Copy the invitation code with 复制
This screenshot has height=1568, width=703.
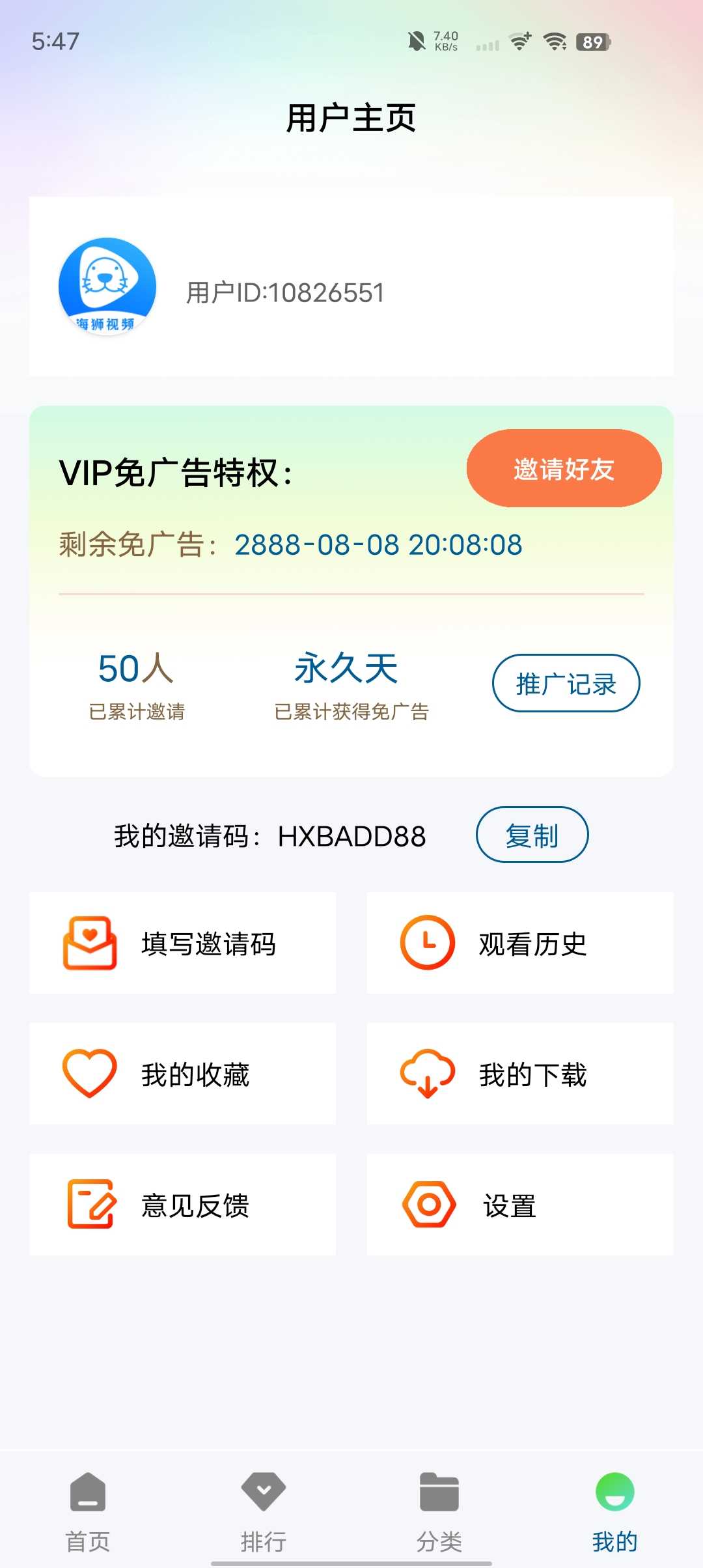click(x=532, y=835)
